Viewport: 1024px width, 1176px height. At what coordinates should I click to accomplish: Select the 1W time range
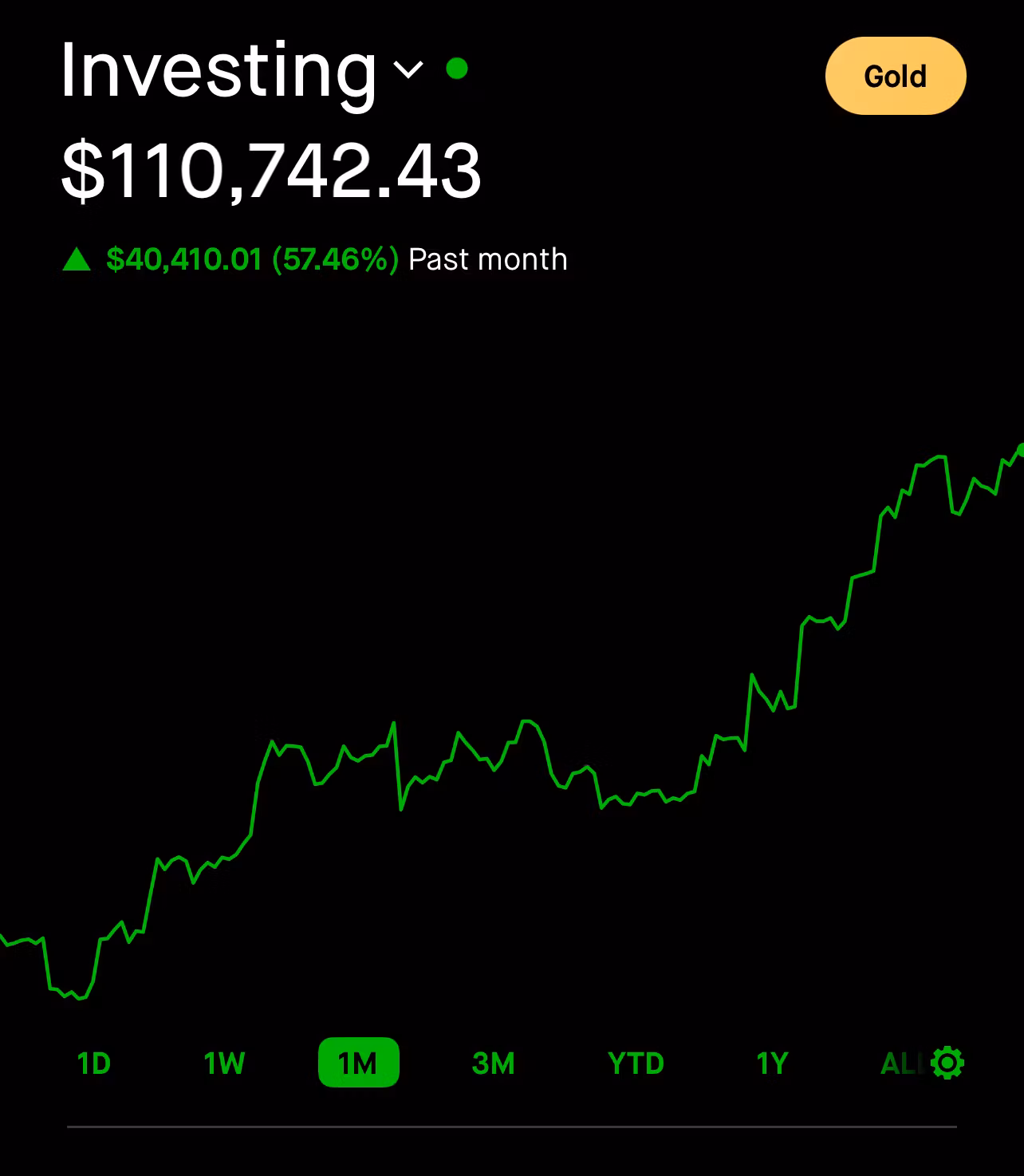click(224, 1064)
